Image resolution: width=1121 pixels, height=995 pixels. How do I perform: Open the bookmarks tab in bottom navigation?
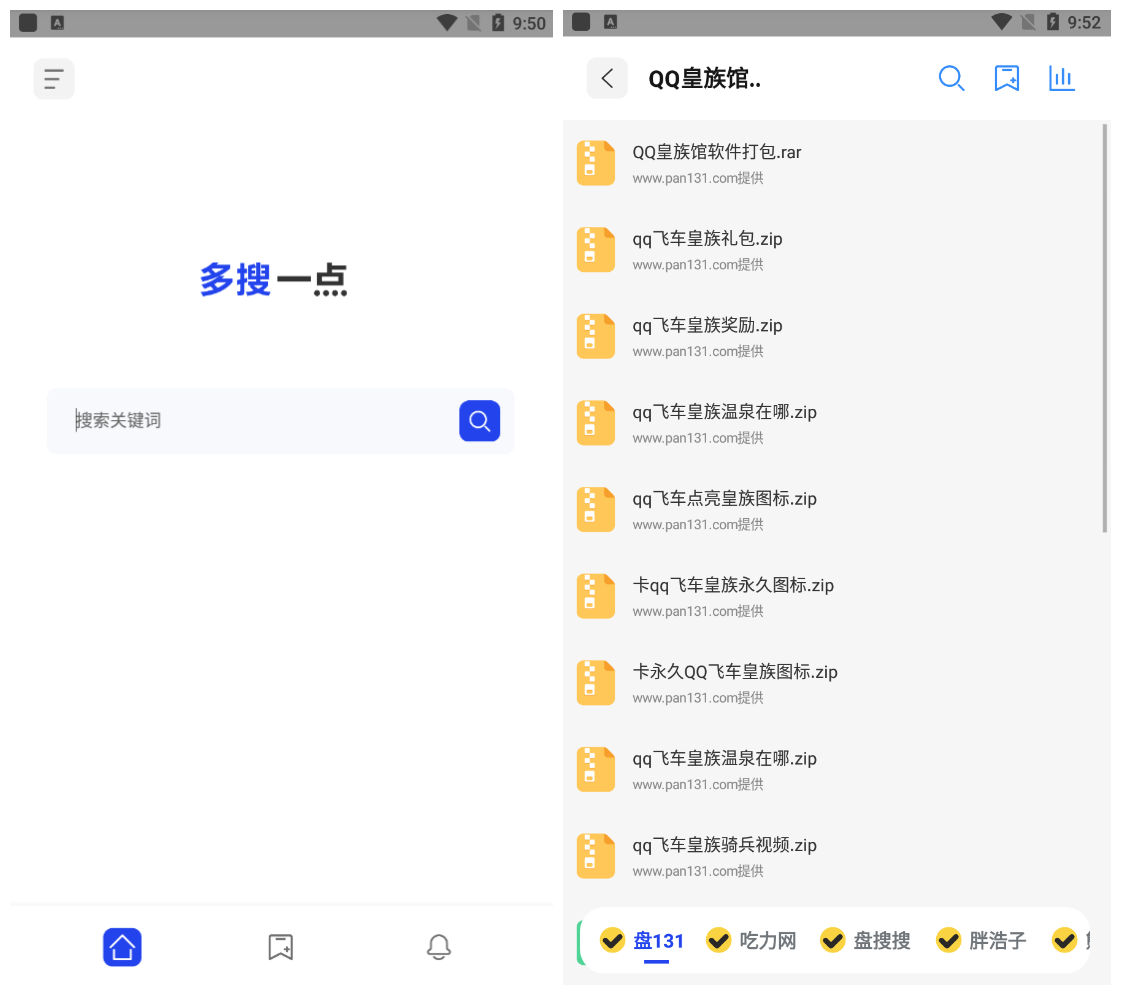point(281,947)
